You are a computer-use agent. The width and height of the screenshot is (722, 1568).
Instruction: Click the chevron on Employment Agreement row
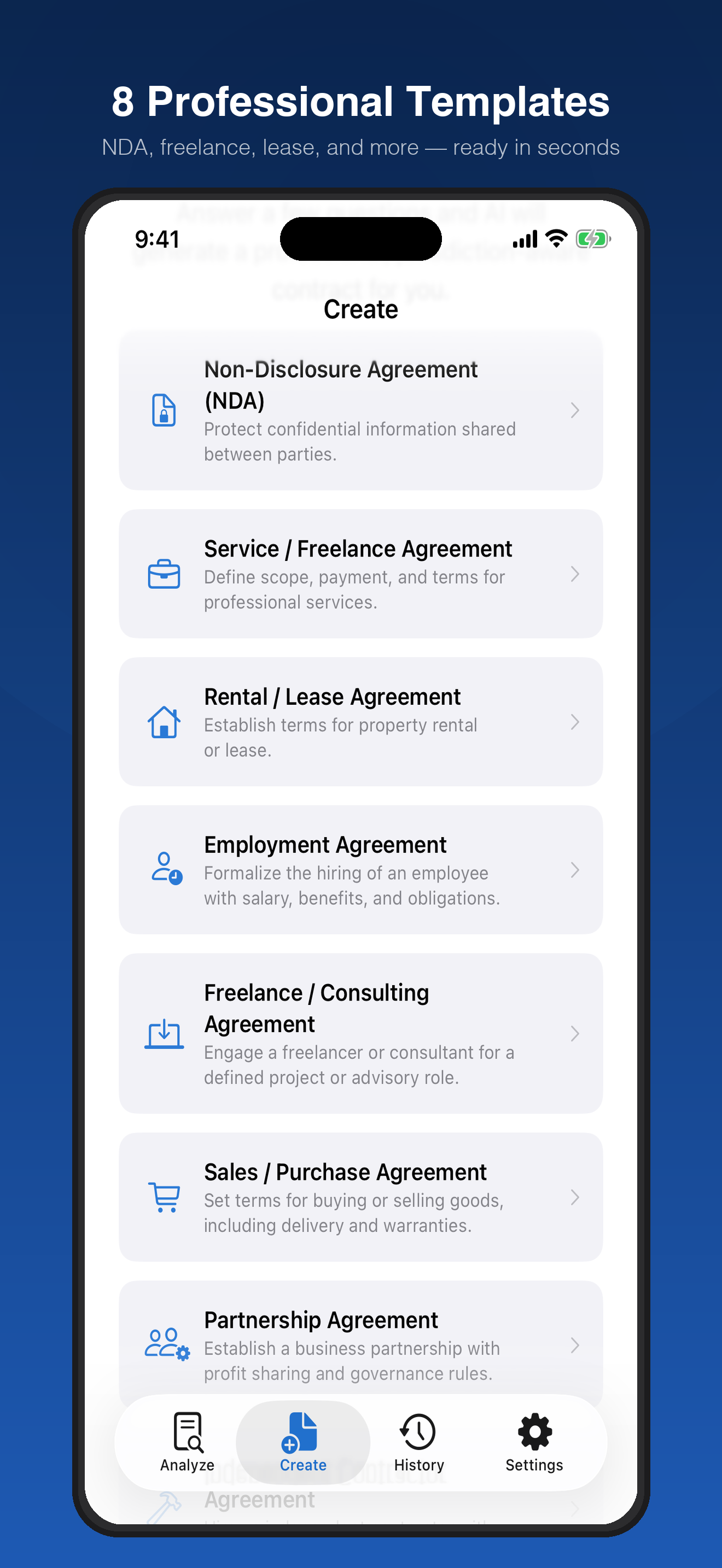click(576, 870)
